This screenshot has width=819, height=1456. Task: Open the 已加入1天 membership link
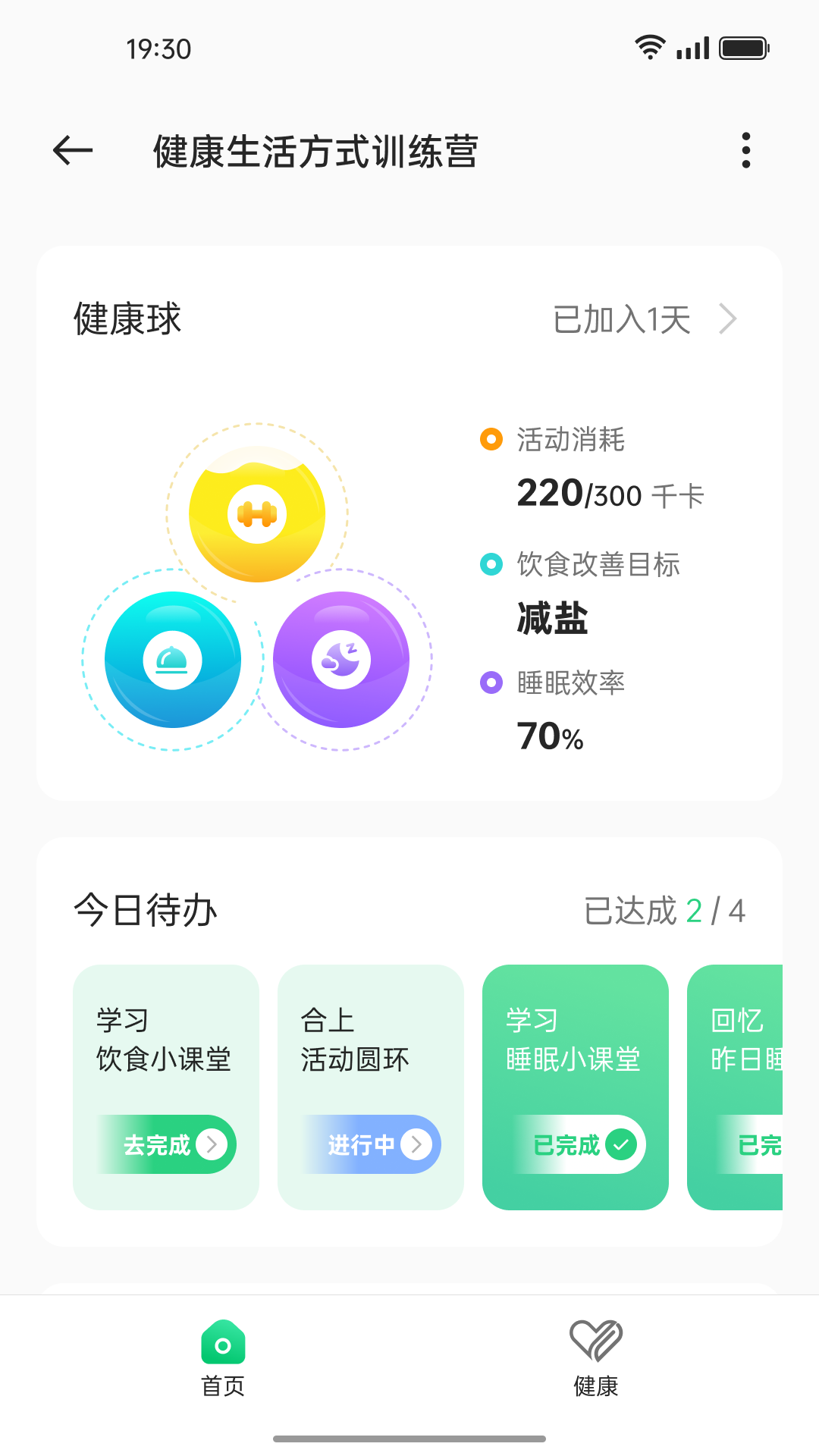coord(622,318)
